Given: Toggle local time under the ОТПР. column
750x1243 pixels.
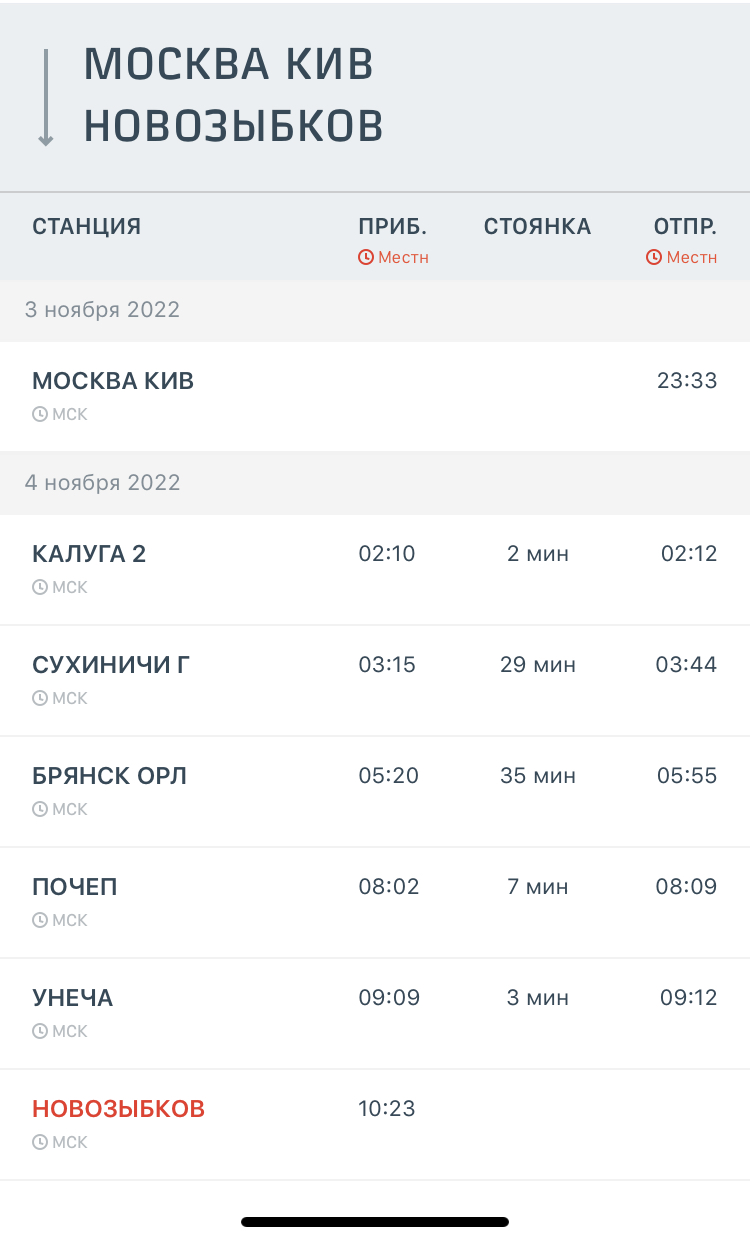Looking at the screenshot, I should click(x=681, y=257).
